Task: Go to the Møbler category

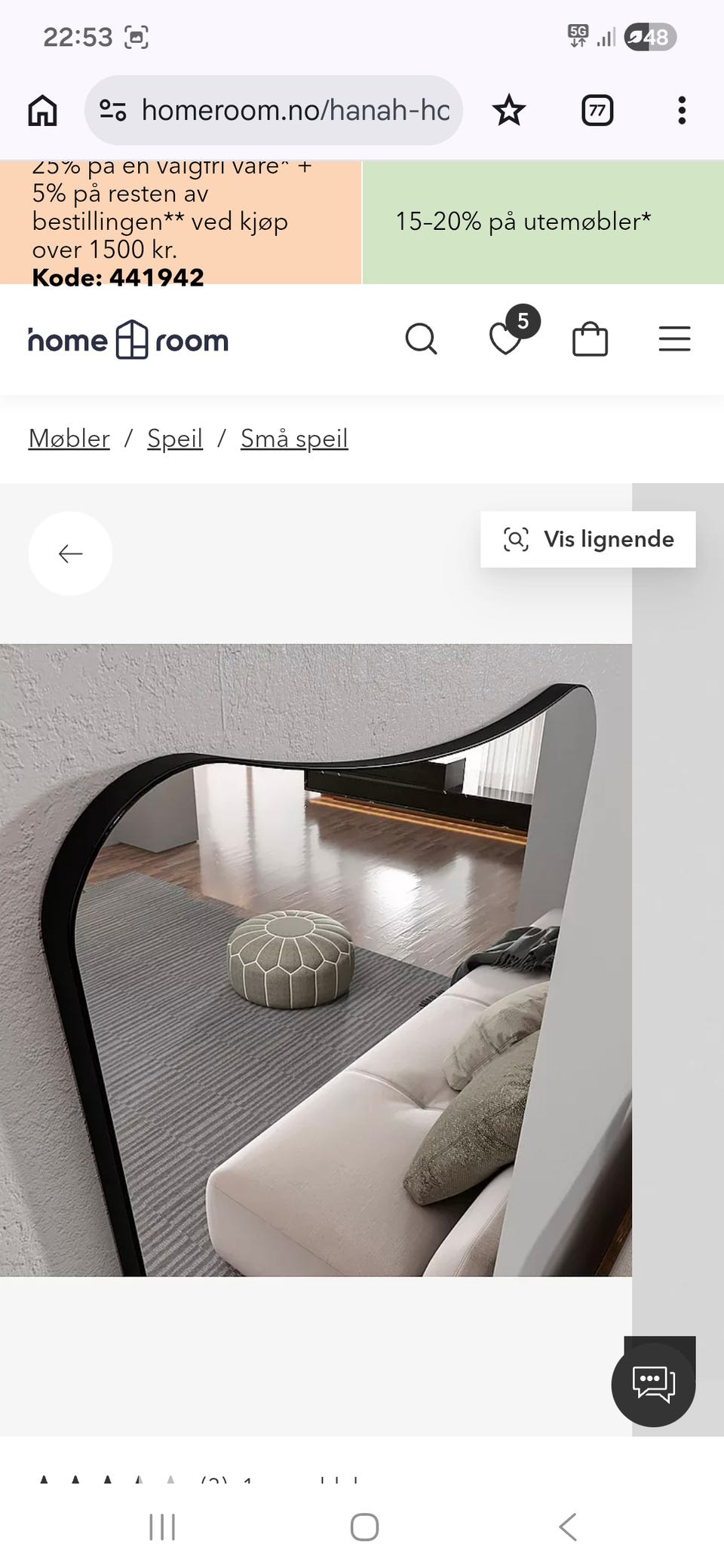Action: tap(68, 438)
